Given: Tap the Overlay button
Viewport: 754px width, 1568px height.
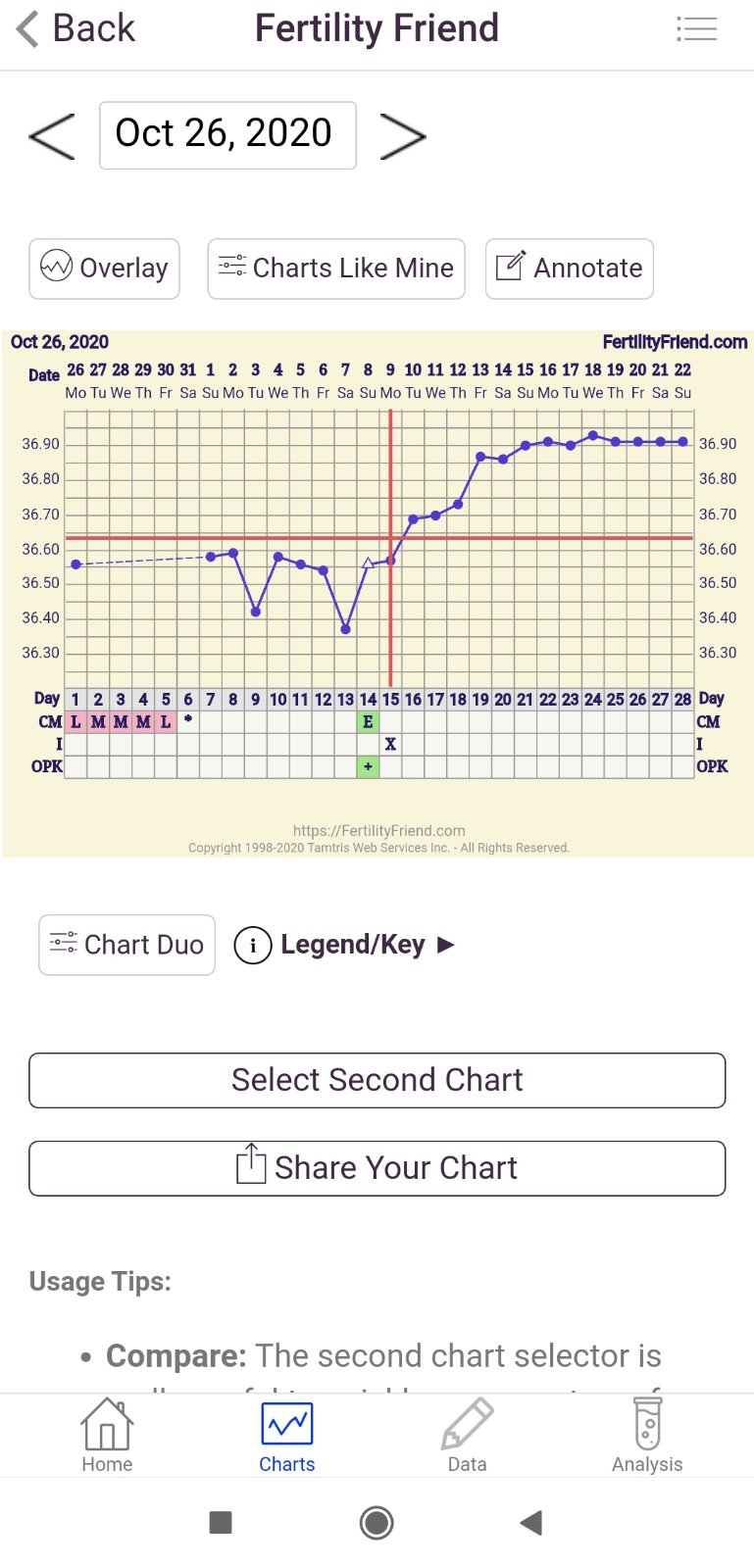Looking at the screenshot, I should pos(104,269).
